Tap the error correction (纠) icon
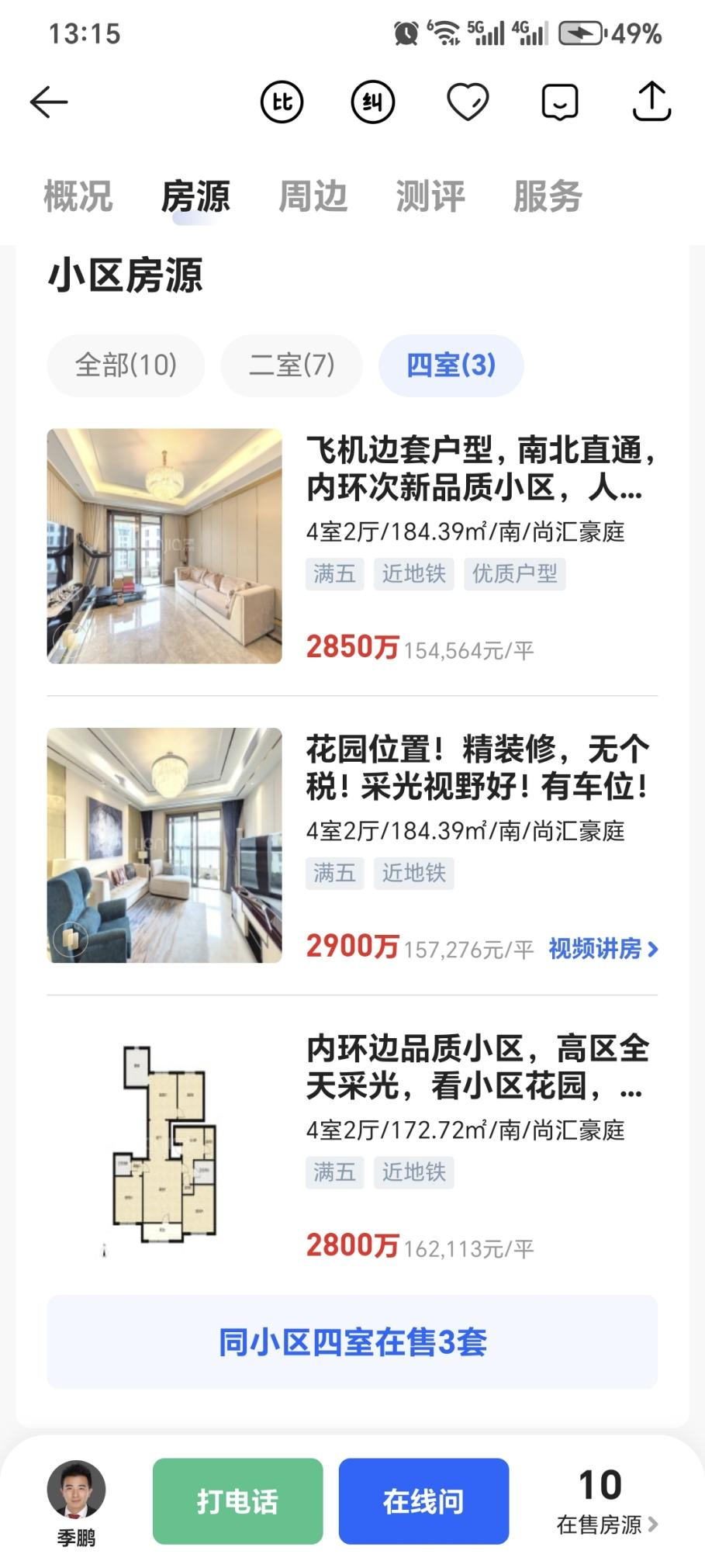705x1568 pixels. click(375, 101)
